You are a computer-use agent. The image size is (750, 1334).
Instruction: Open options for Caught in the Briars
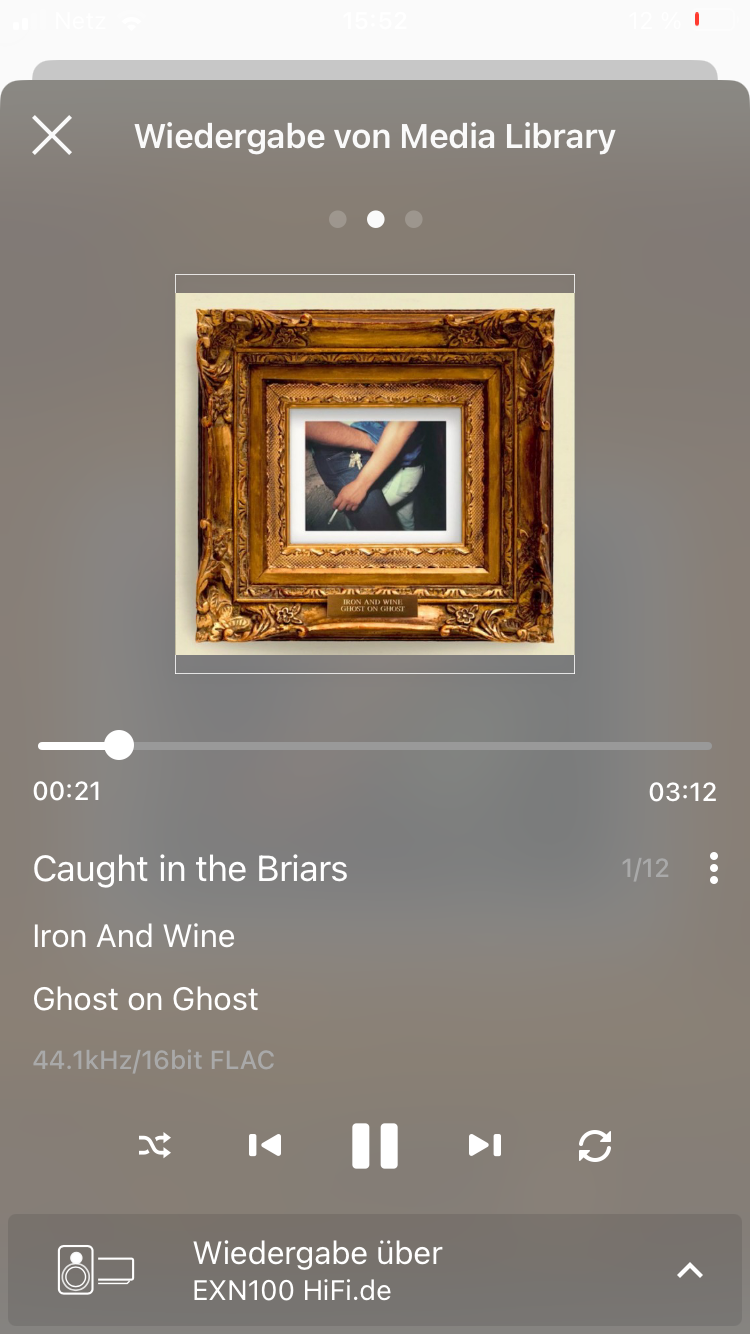(x=713, y=868)
